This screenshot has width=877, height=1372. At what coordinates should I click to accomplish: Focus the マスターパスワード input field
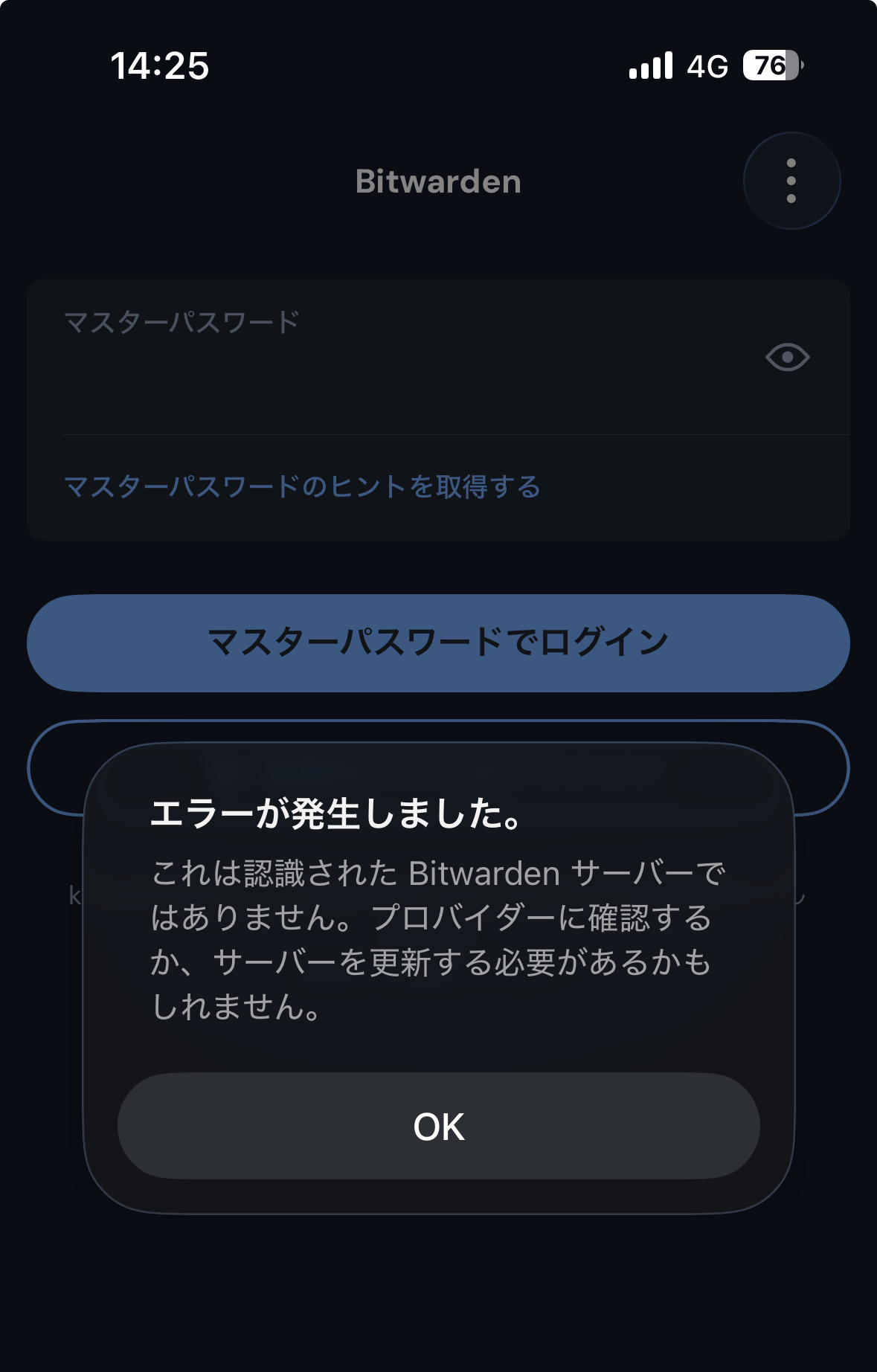click(x=402, y=372)
